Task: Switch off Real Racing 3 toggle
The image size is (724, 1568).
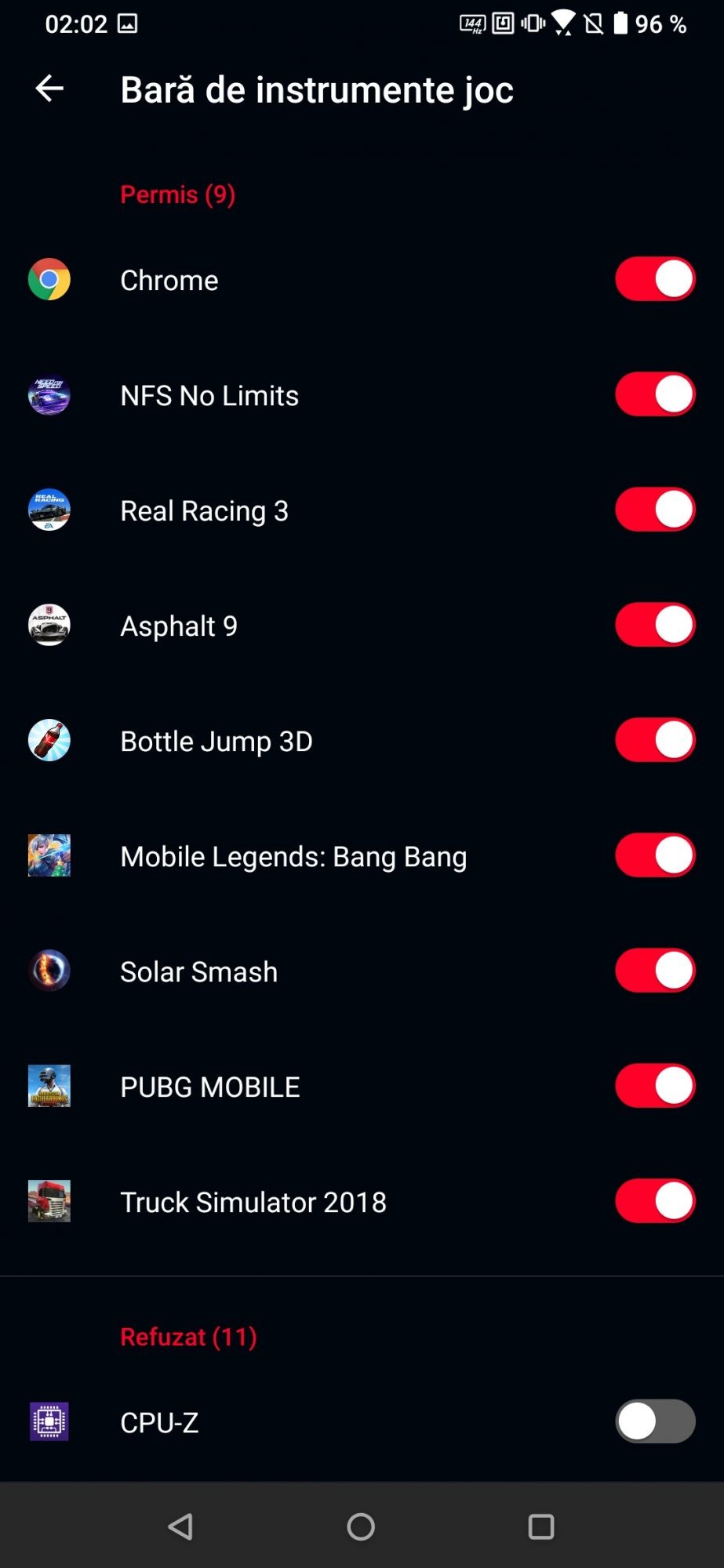Action: pyautogui.click(x=655, y=510)
